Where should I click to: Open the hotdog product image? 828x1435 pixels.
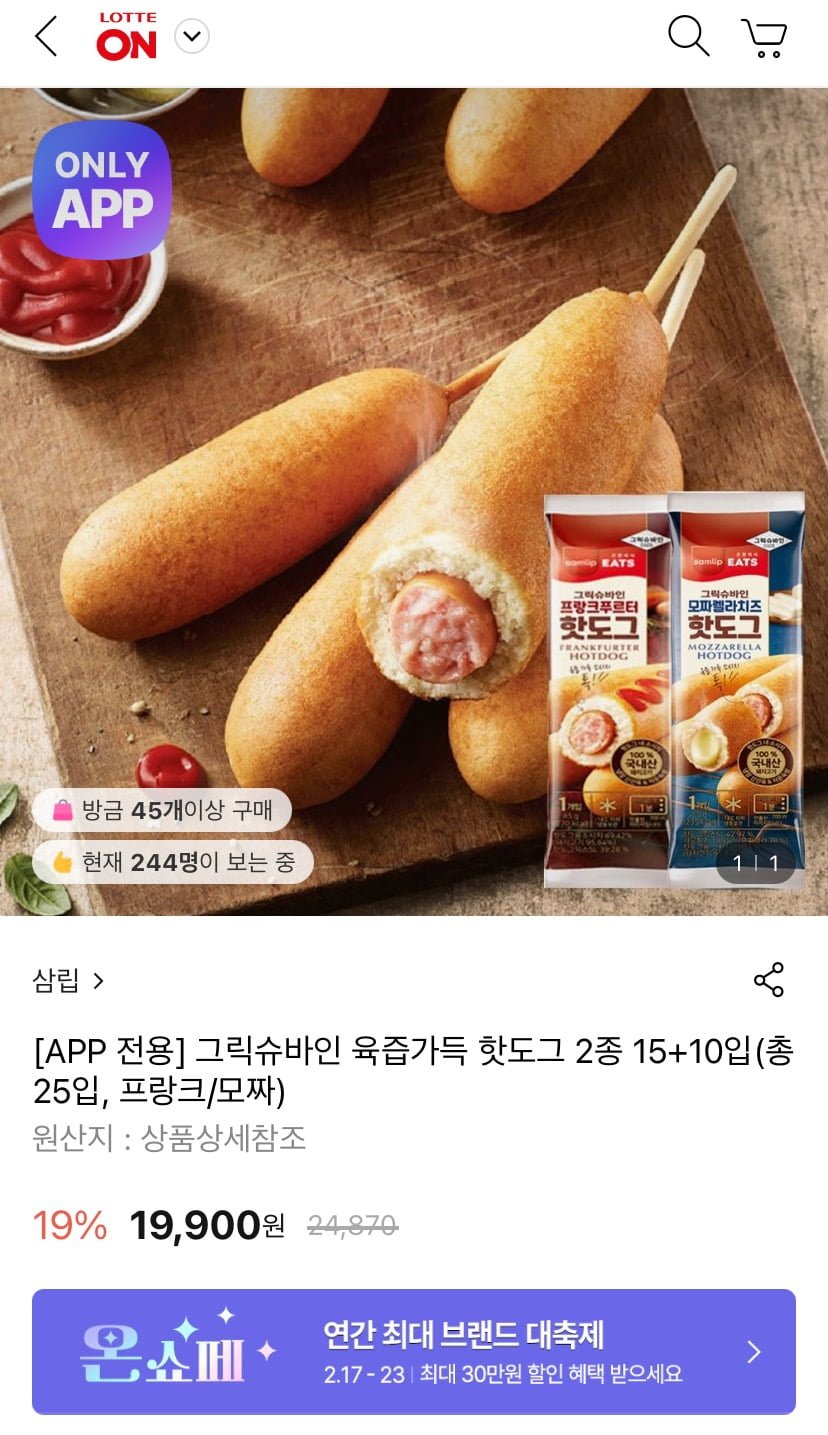tap(414, 502)
